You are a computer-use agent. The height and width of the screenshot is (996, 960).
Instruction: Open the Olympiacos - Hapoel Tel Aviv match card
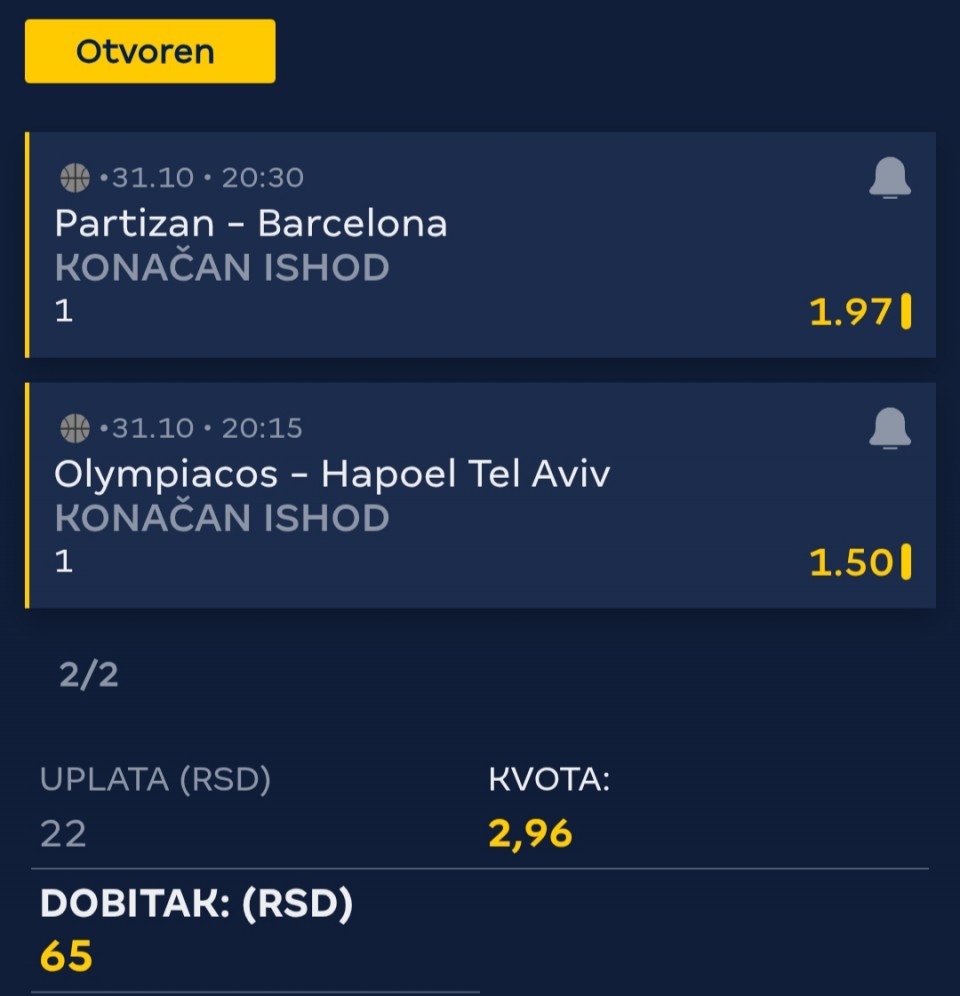[x=450, y=495]
